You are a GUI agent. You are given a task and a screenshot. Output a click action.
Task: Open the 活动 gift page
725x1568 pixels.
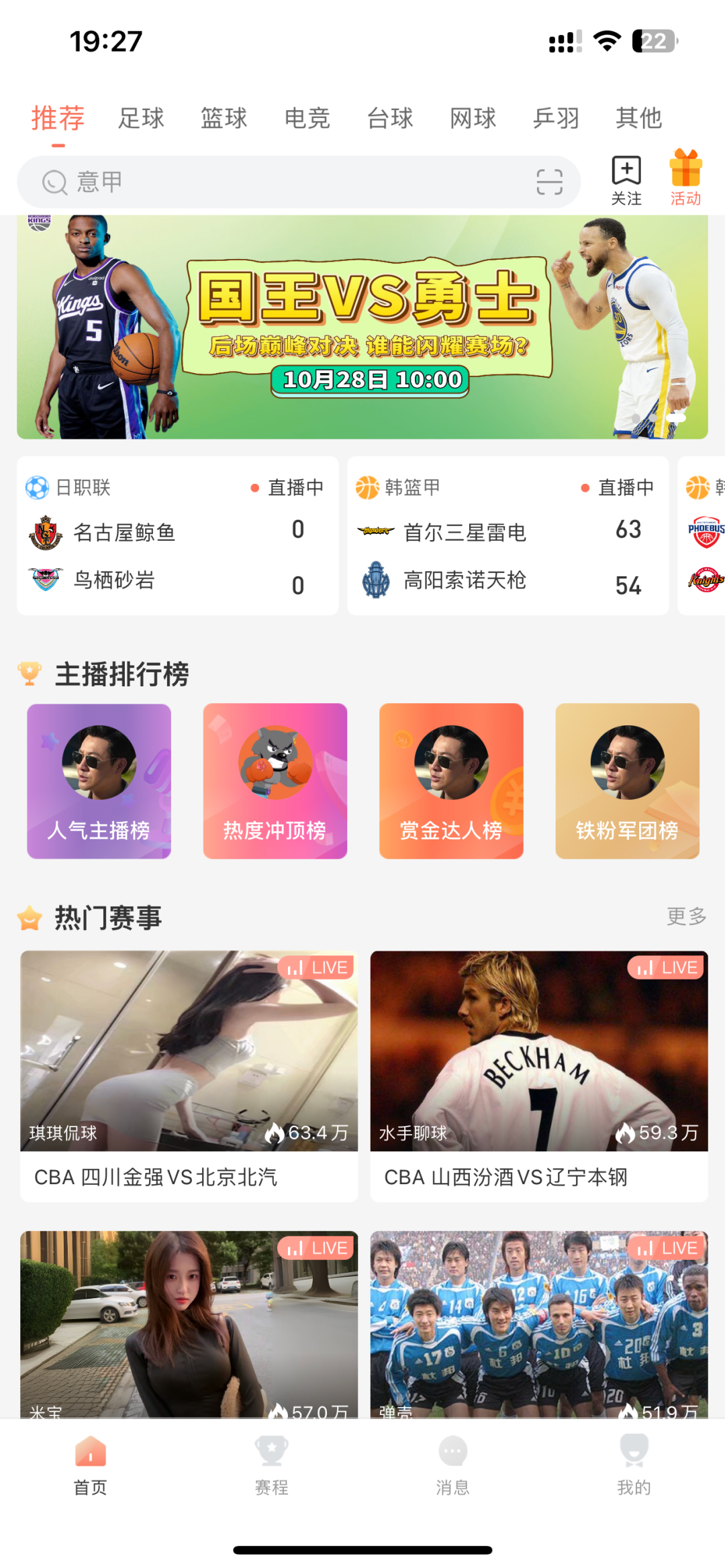(685, 178)
